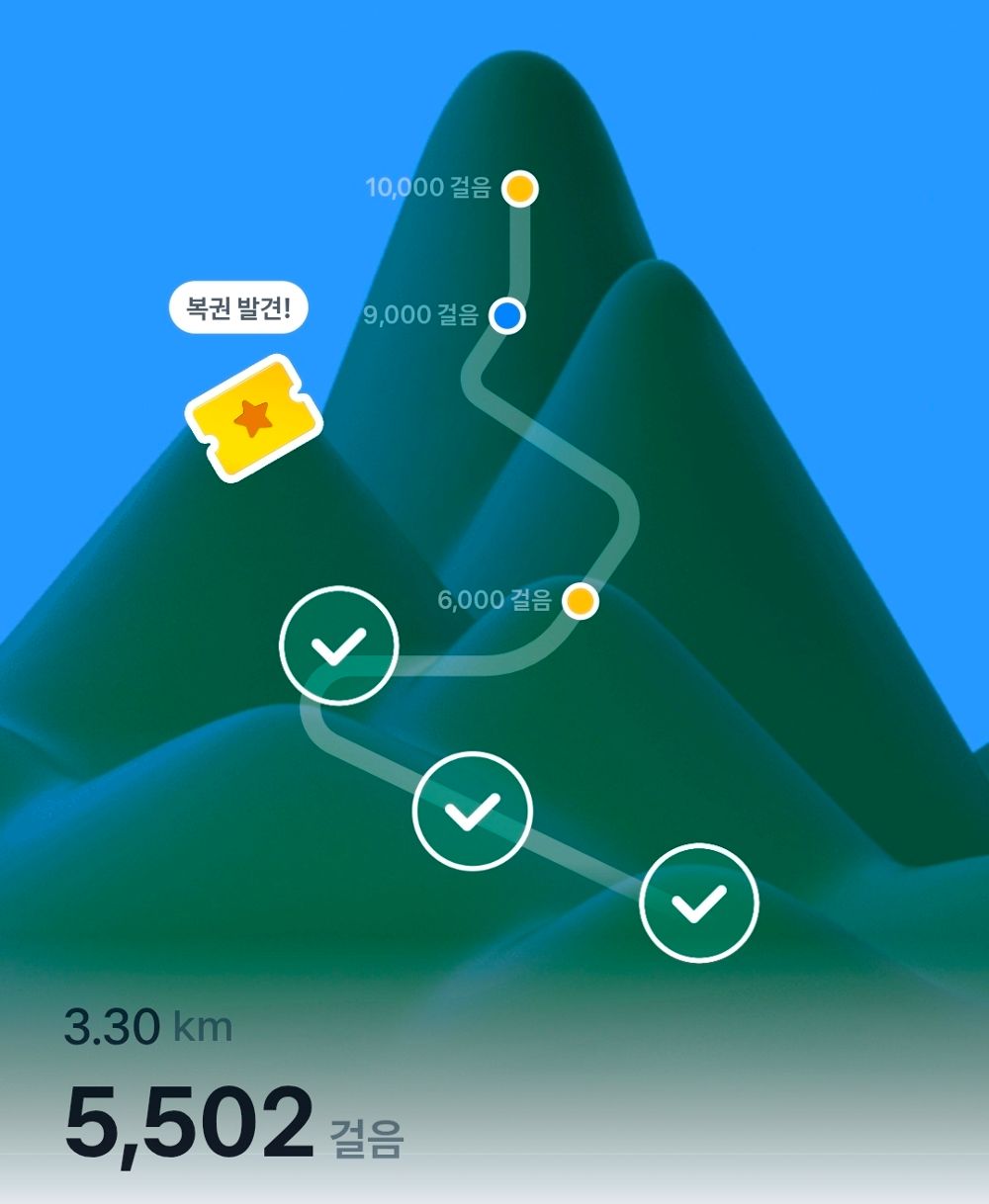Tap the '복권 발견!' speech bubble
Image resolution: width=989 pixels, height=1204 pixels.
[x=238, y=309]
